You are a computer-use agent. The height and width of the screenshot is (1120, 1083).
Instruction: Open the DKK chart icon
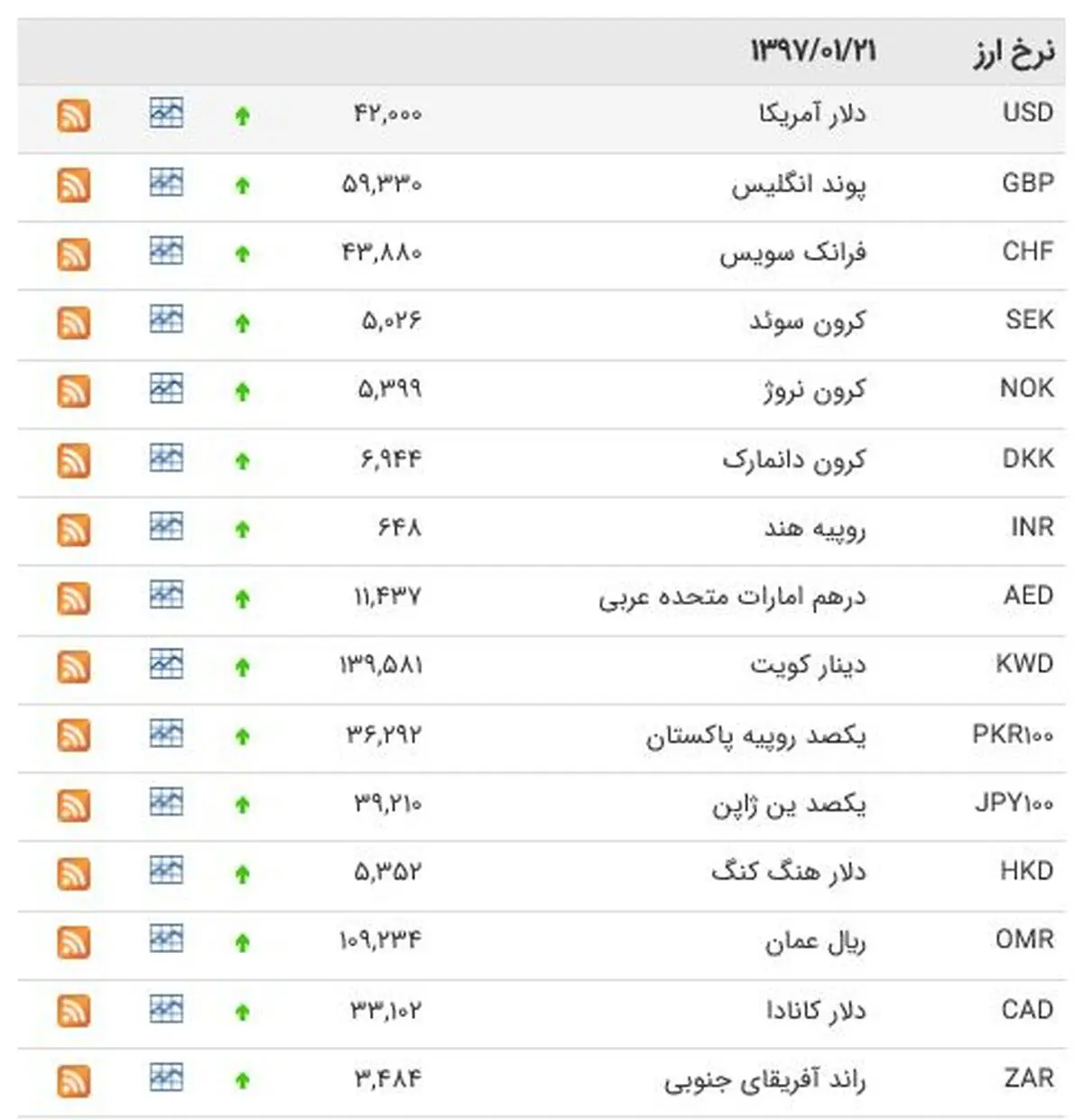166,458
